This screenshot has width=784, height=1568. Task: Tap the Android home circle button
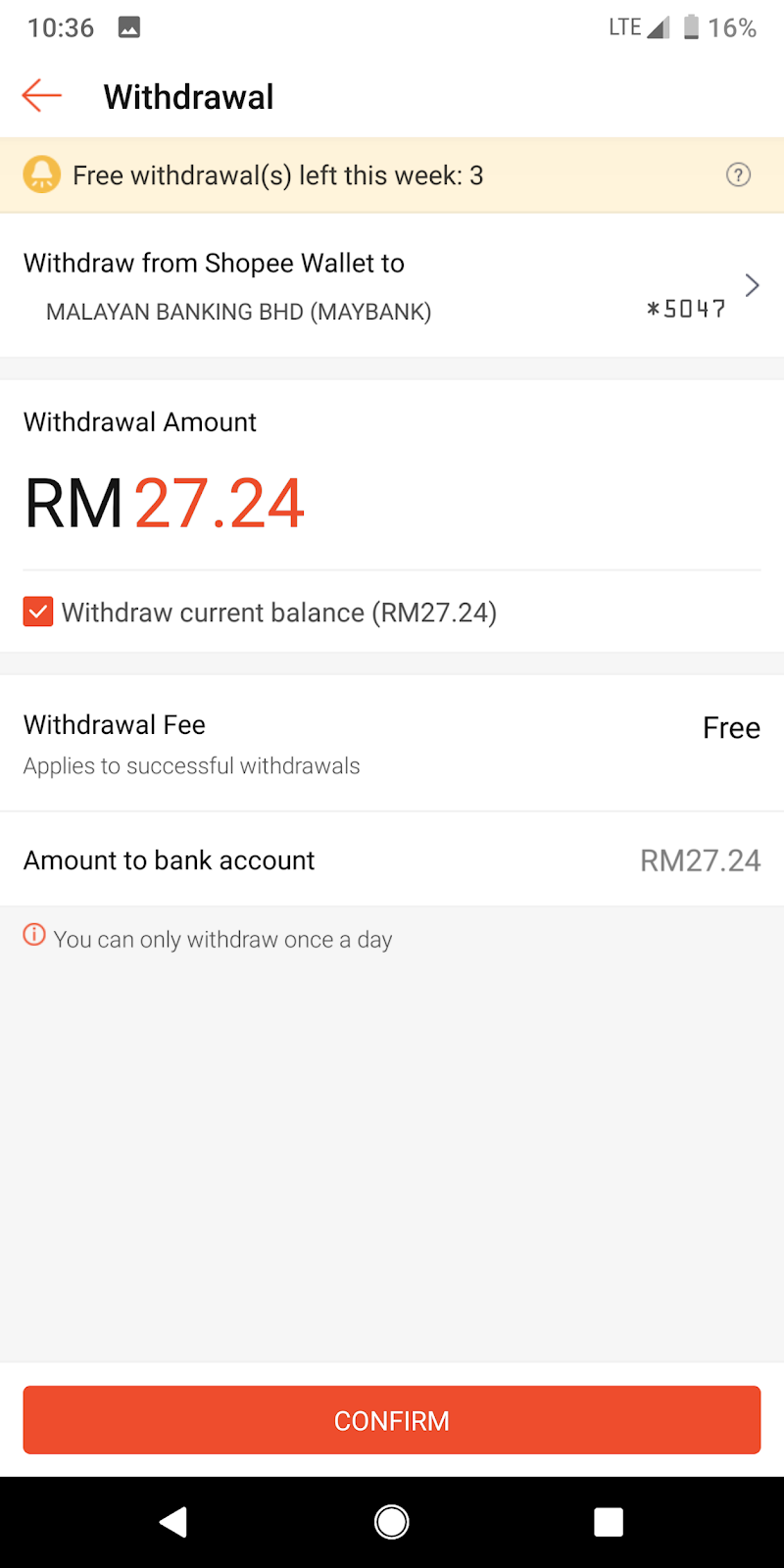392,1521
